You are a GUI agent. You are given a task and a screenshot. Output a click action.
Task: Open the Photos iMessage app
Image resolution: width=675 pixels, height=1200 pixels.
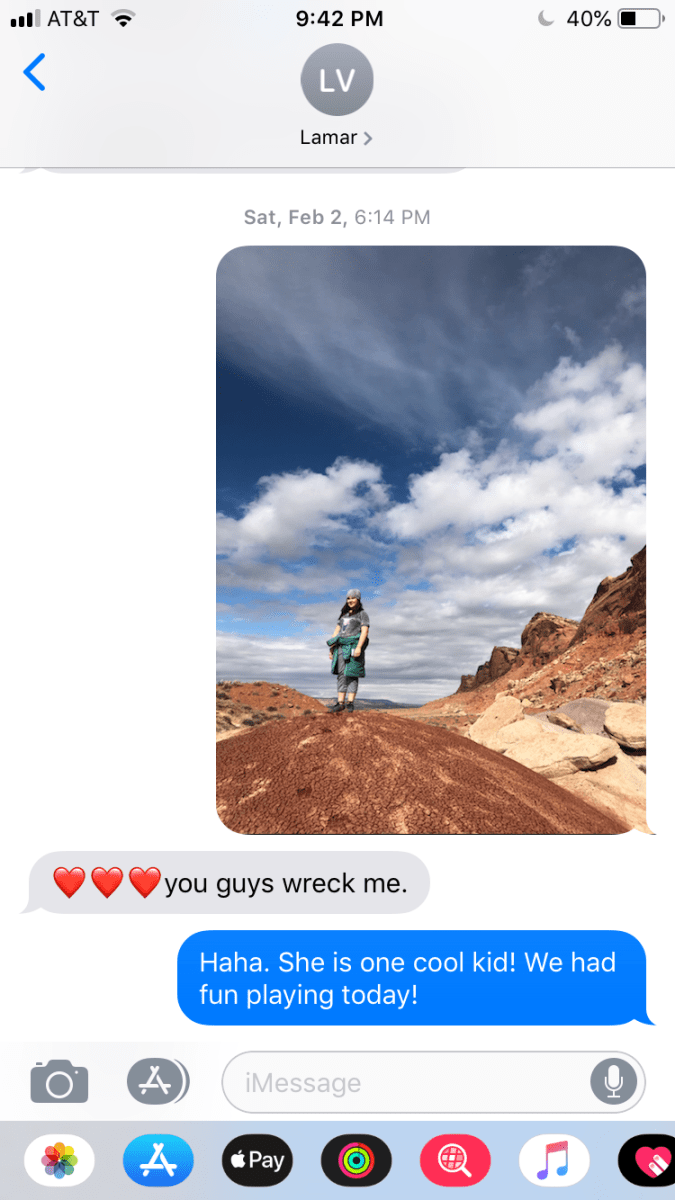coord(60,1160)
